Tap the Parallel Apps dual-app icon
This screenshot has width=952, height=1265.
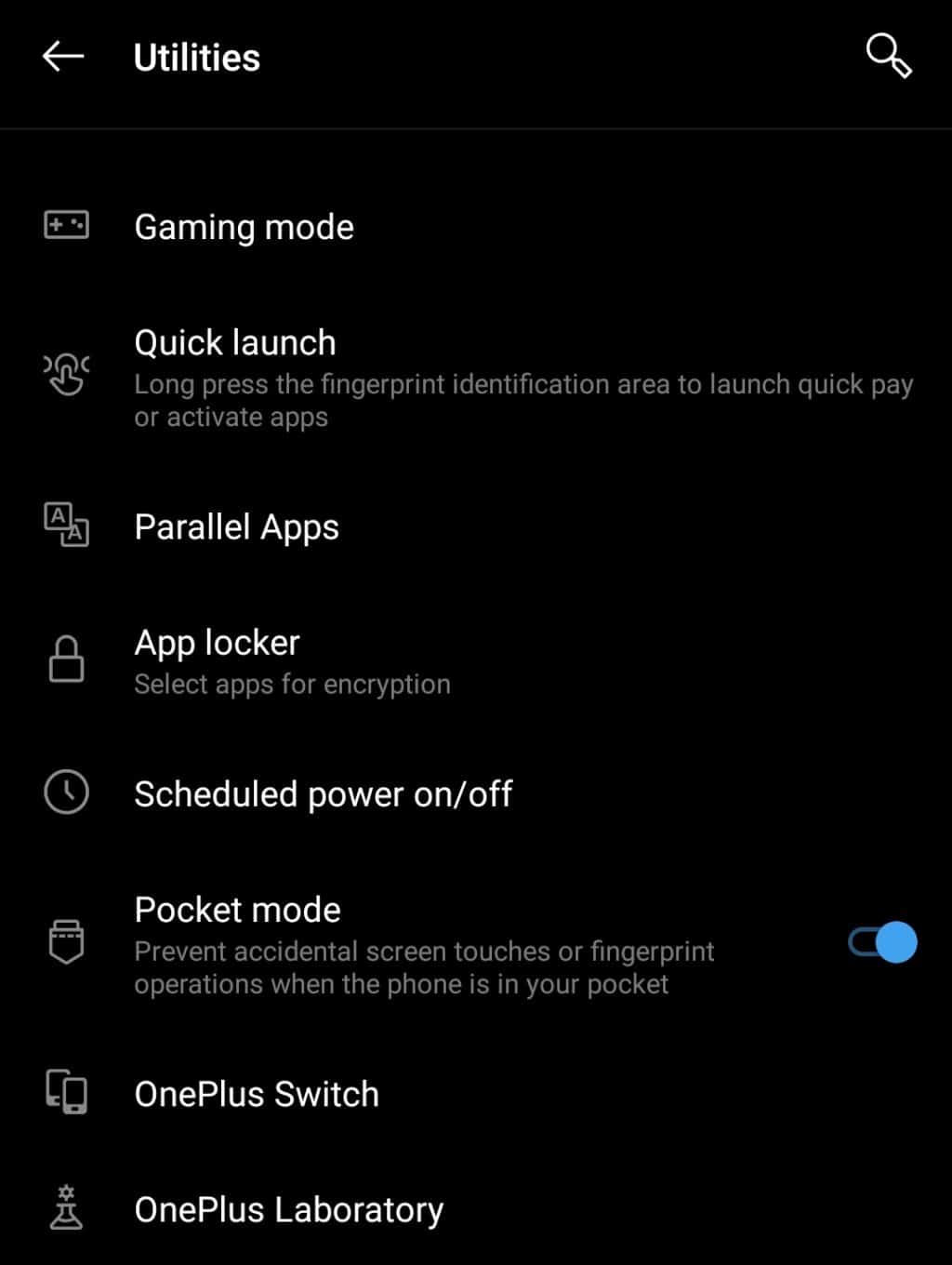[x=66, y=526]
